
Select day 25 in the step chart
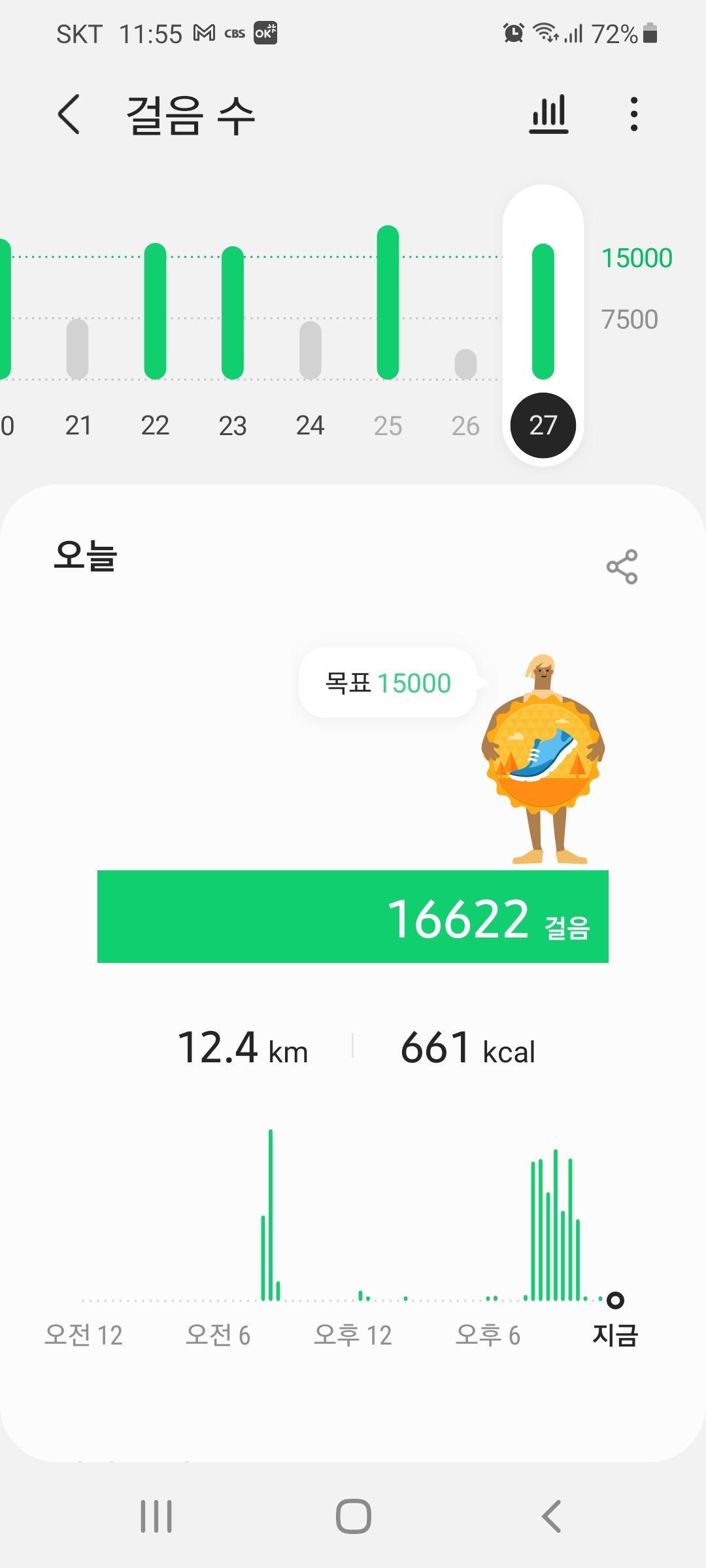[388, 425]
